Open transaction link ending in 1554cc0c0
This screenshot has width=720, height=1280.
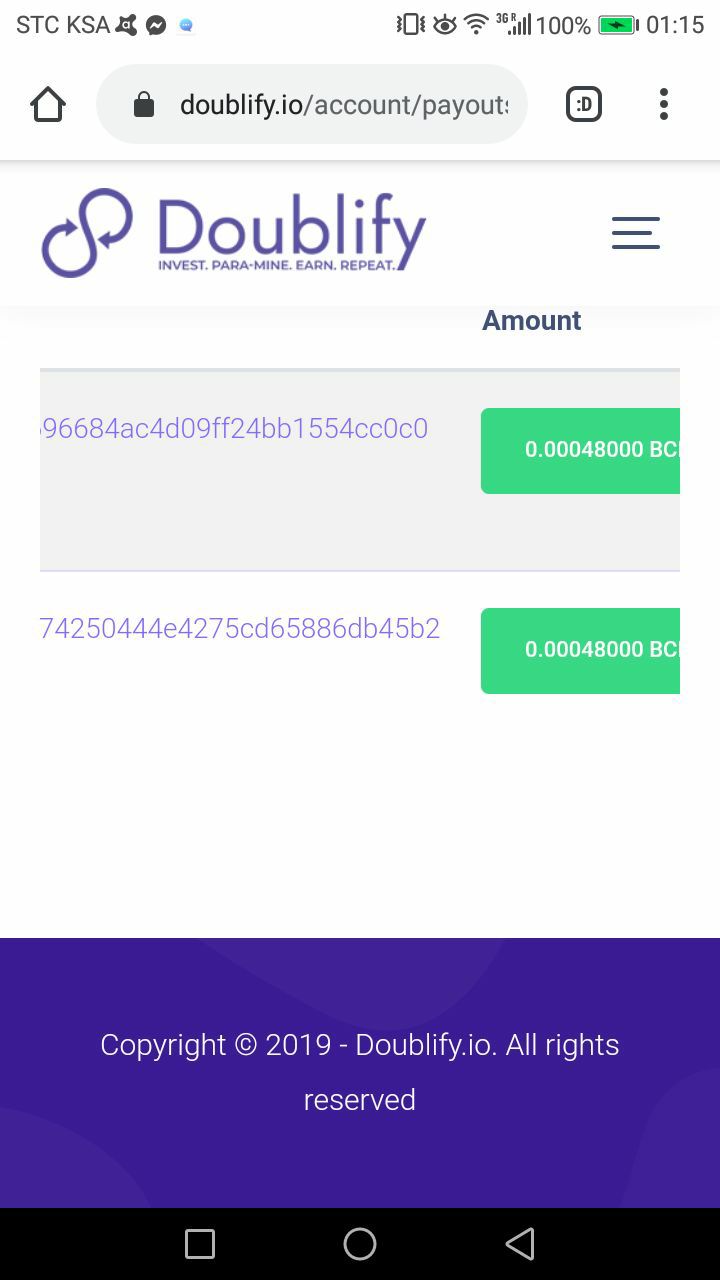(236, 429)
